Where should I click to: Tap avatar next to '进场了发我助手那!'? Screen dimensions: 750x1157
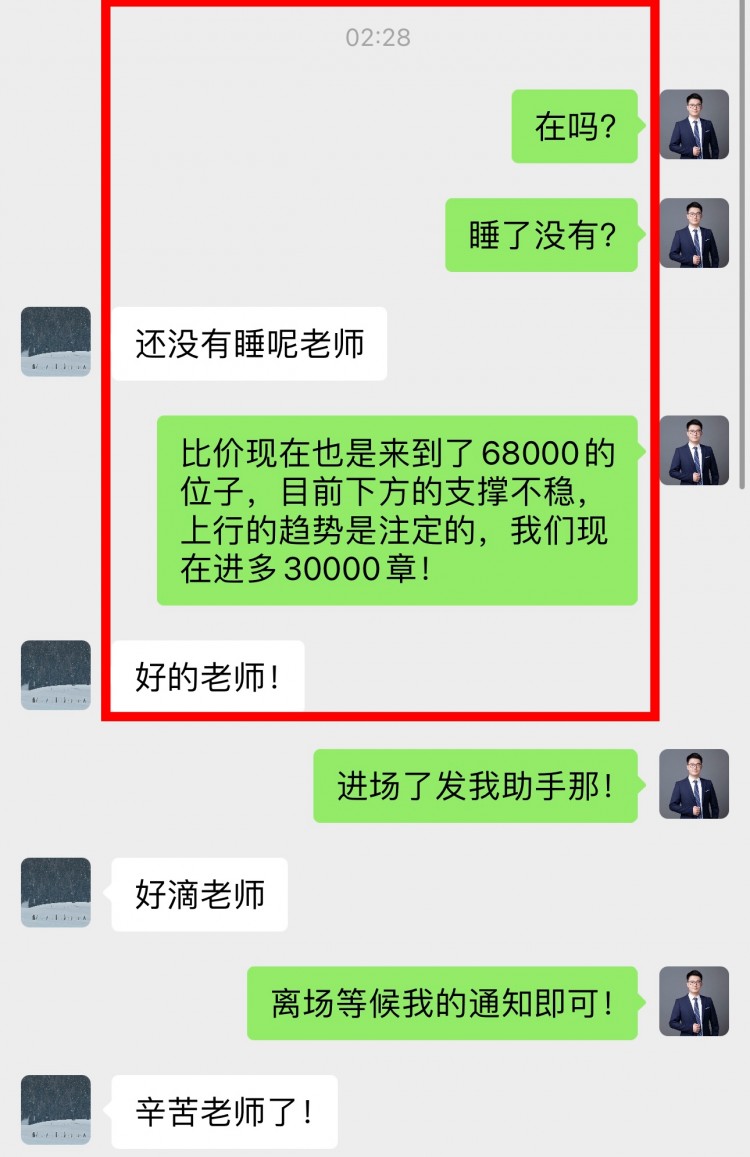point(694,784)
